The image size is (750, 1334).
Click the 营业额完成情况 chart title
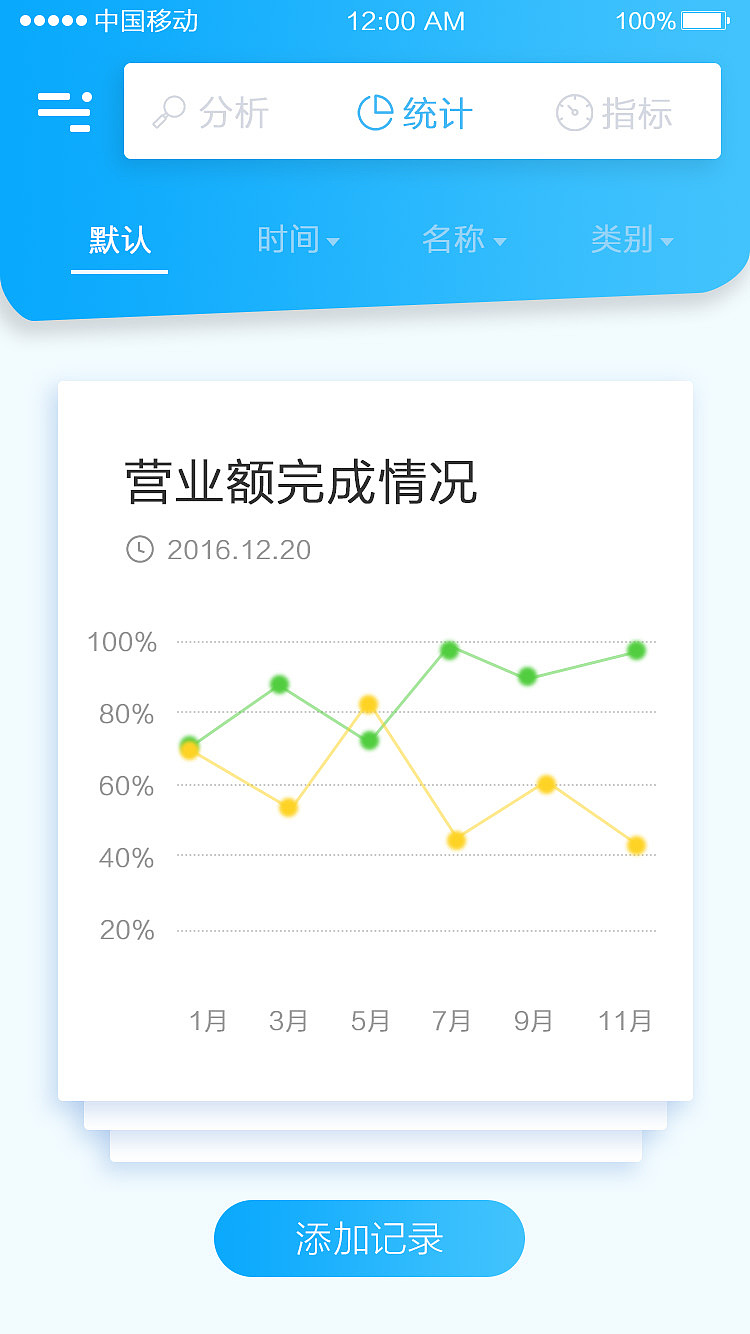(x=298, y=478)
